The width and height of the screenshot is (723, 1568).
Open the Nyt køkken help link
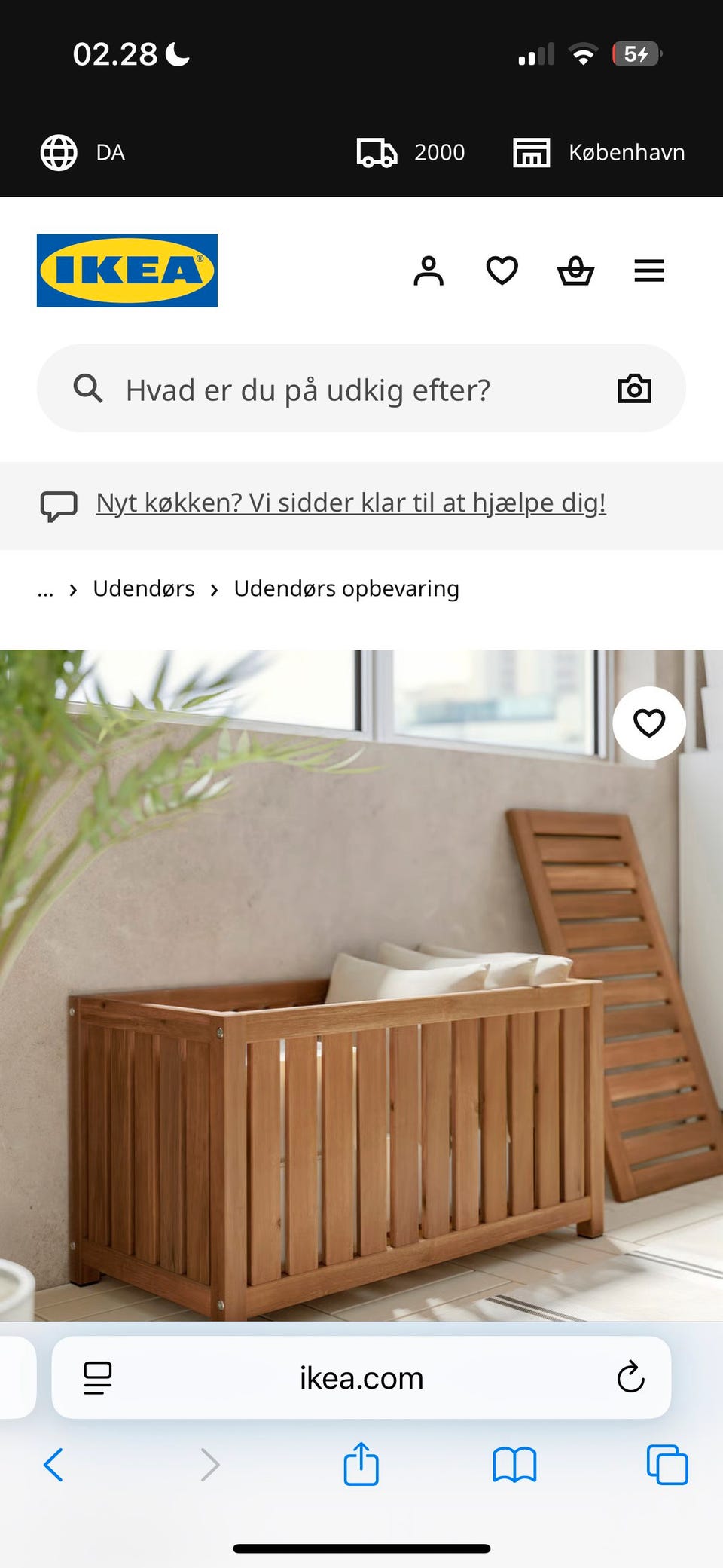click(350, 502)
